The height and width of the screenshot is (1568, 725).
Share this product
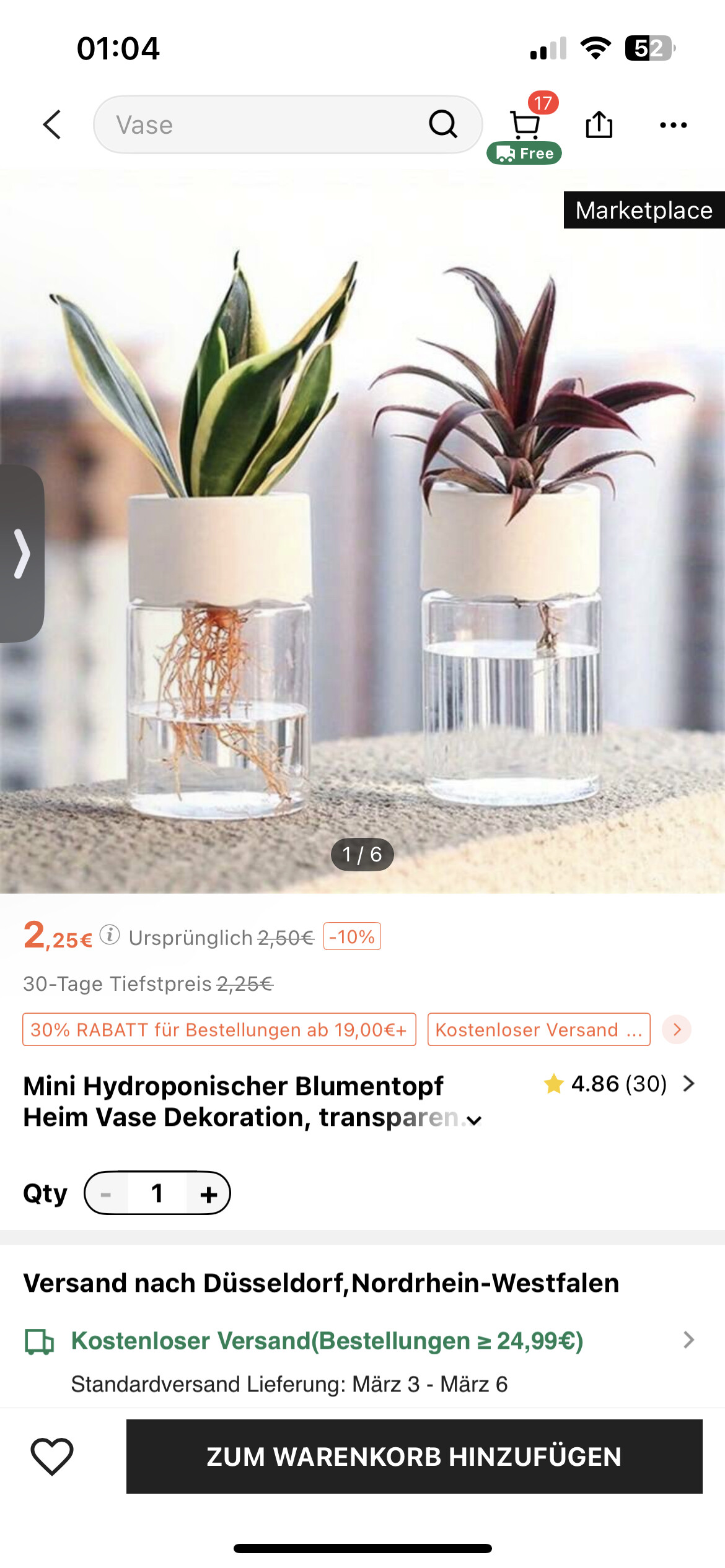click(x=599, y=124)
